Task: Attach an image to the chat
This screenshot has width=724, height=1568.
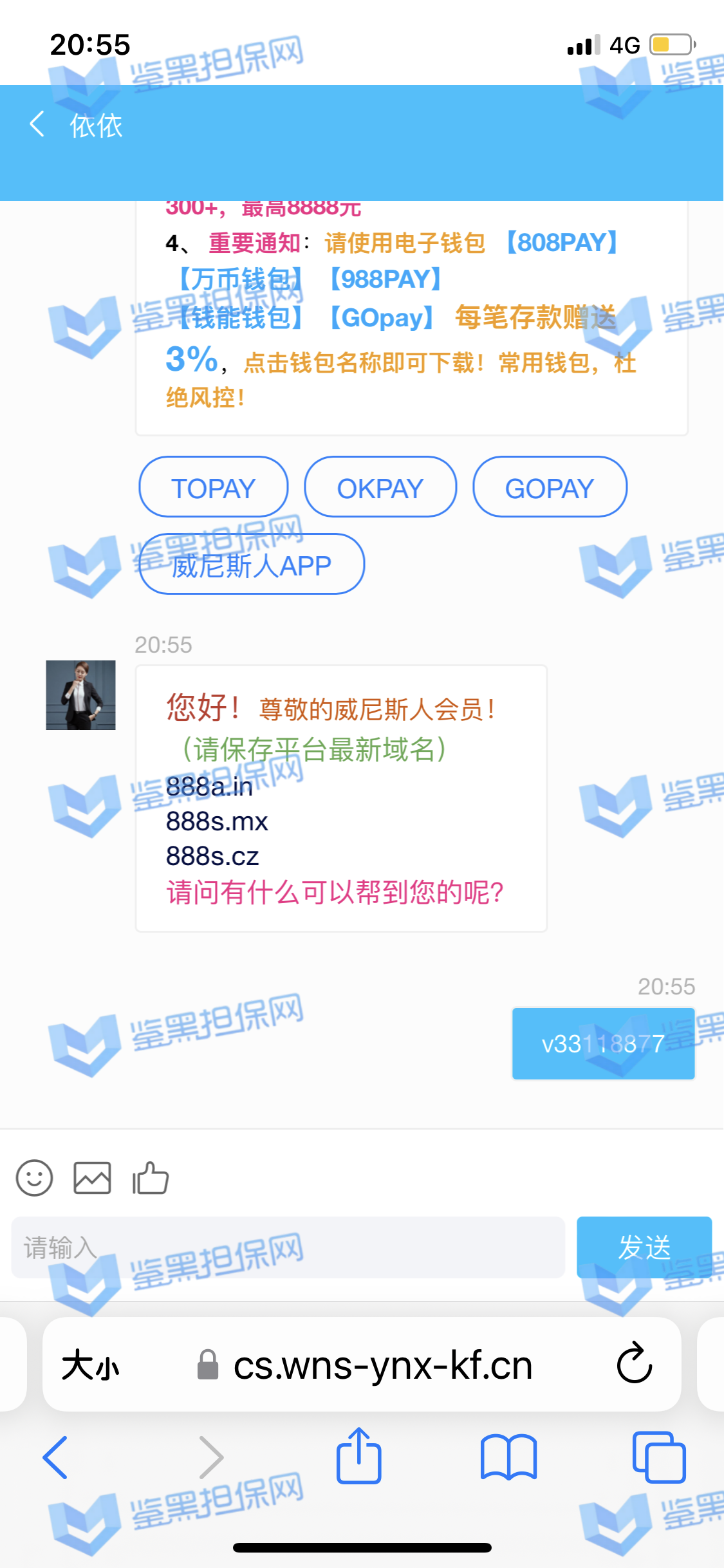Action: [x=92, y=1179]
